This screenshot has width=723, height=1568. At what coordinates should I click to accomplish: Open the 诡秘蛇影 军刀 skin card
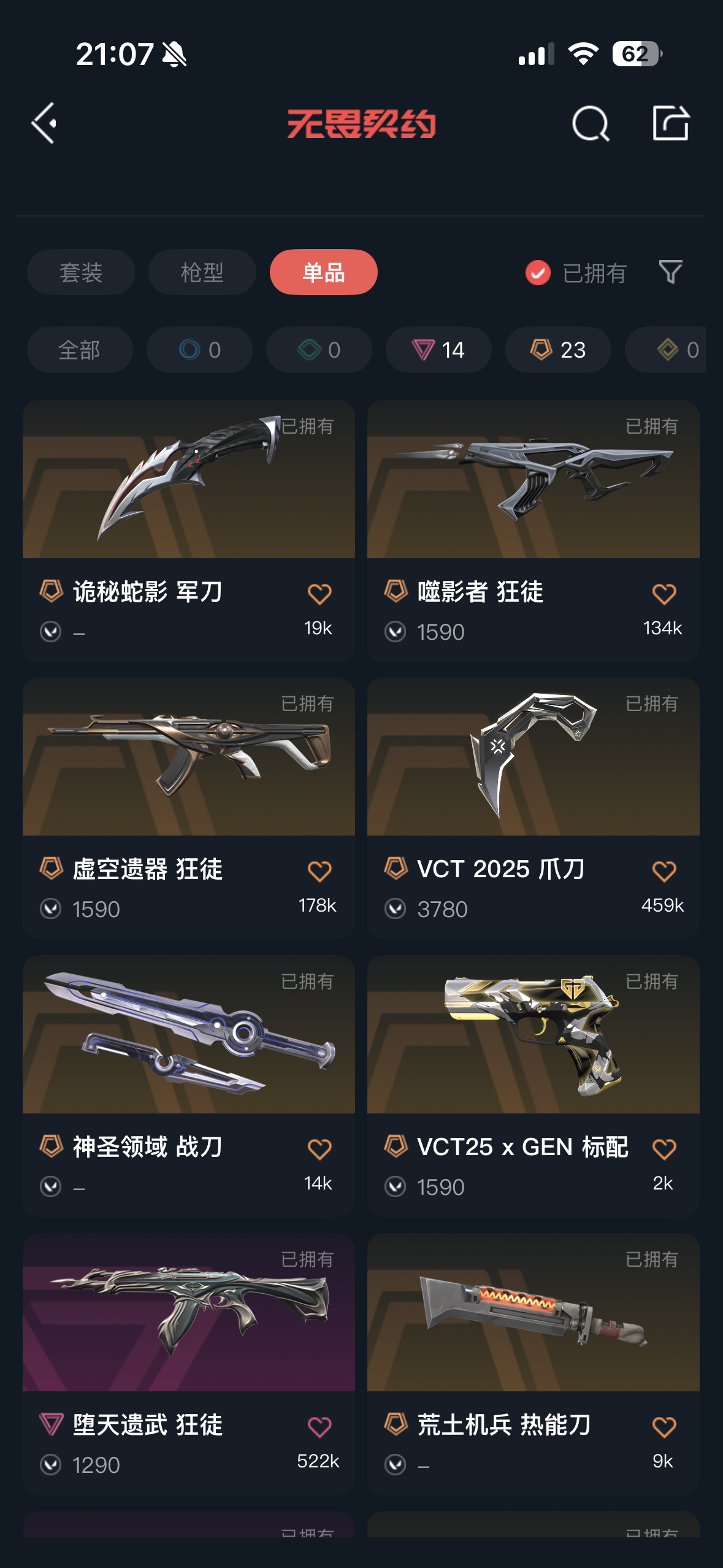coord(189,531)
